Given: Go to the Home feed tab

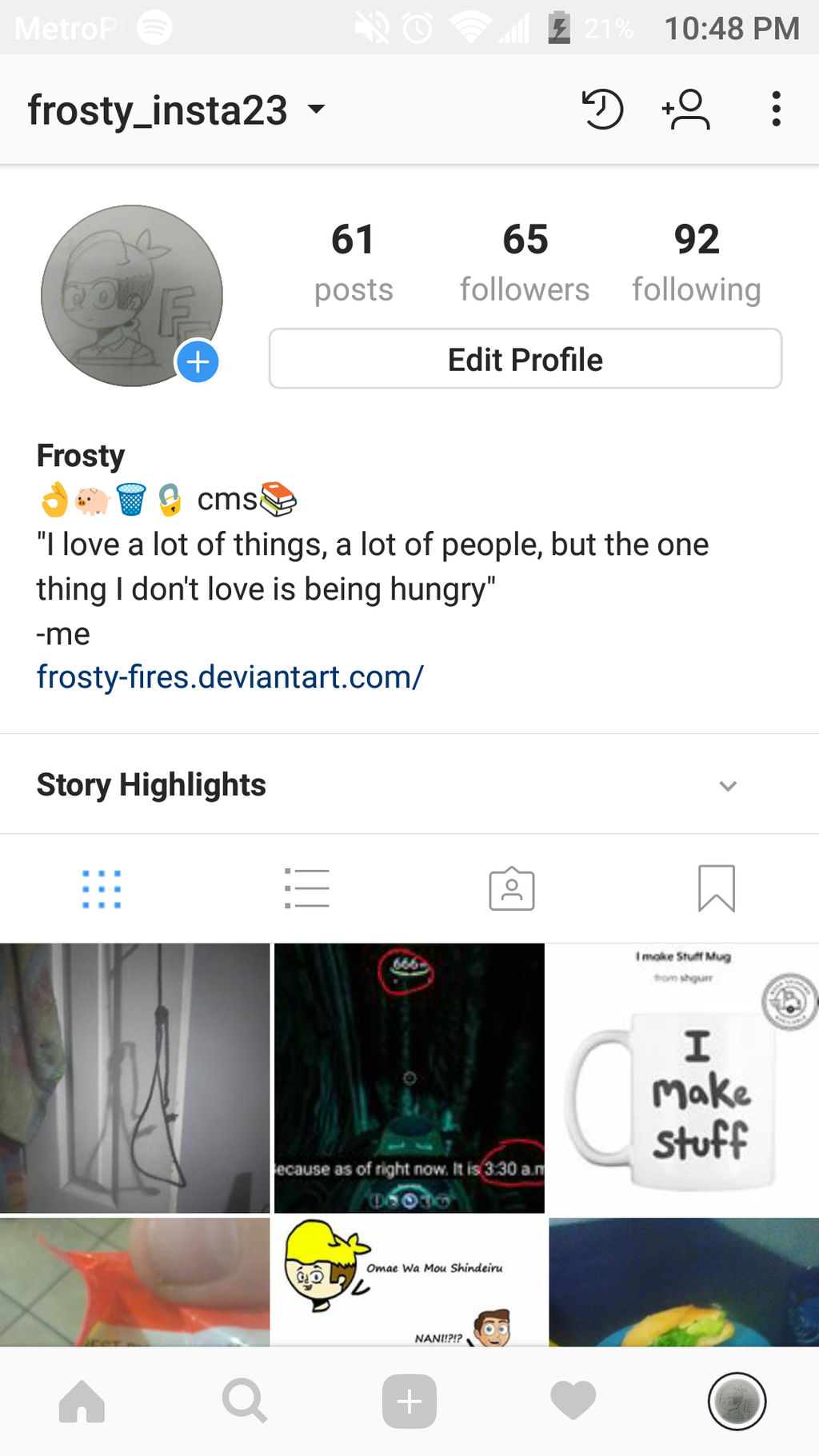Looking at the screenshot, I should 82,1401.
